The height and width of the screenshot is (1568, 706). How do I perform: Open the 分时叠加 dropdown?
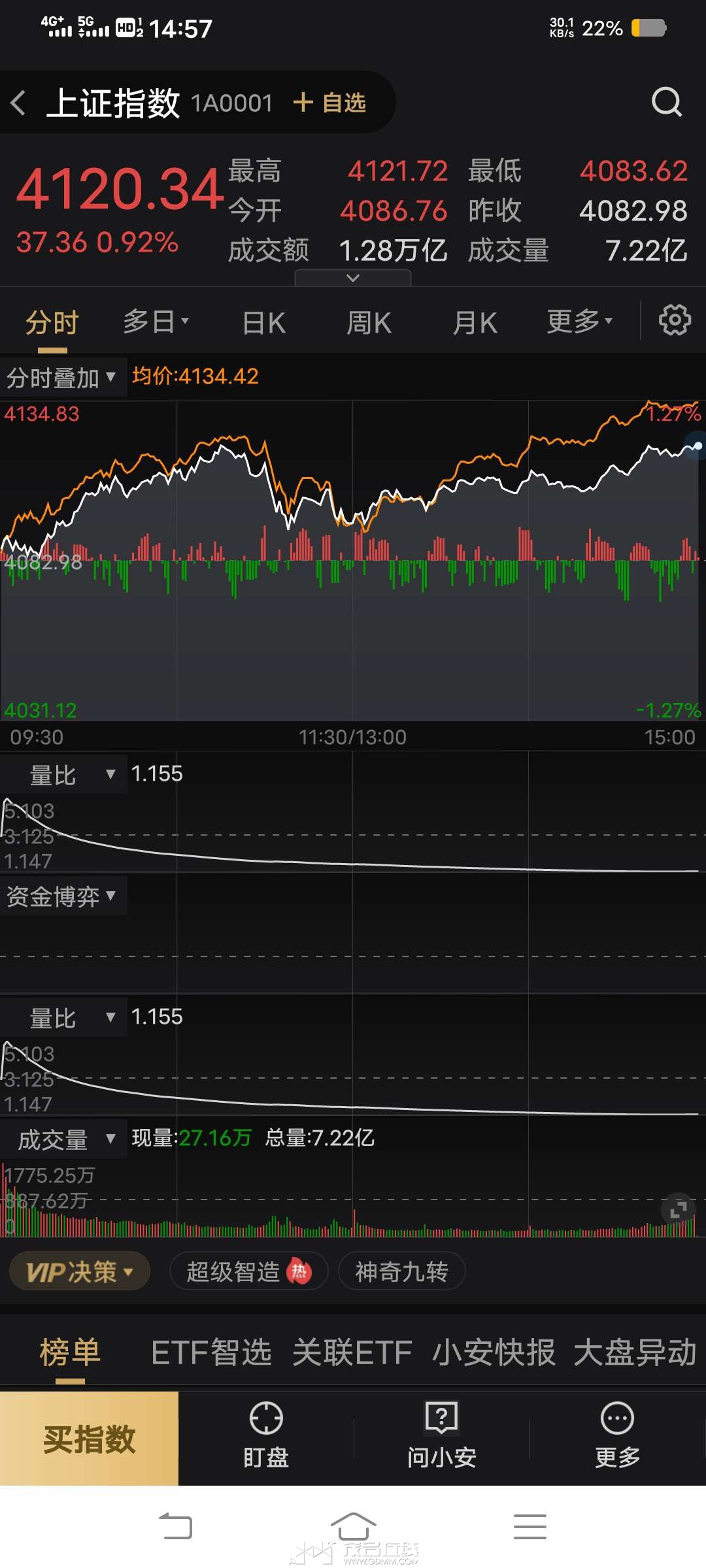[x=61, y=378]
